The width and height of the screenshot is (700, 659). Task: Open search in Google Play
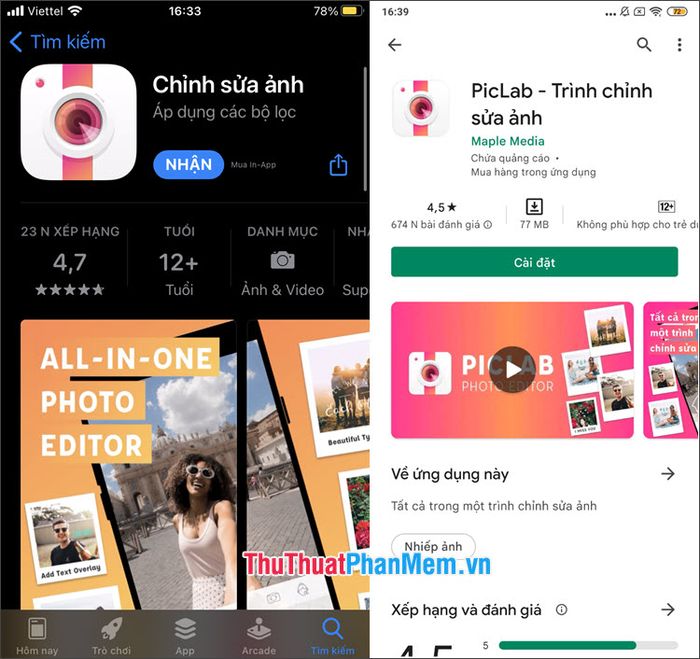coord(644,44)
